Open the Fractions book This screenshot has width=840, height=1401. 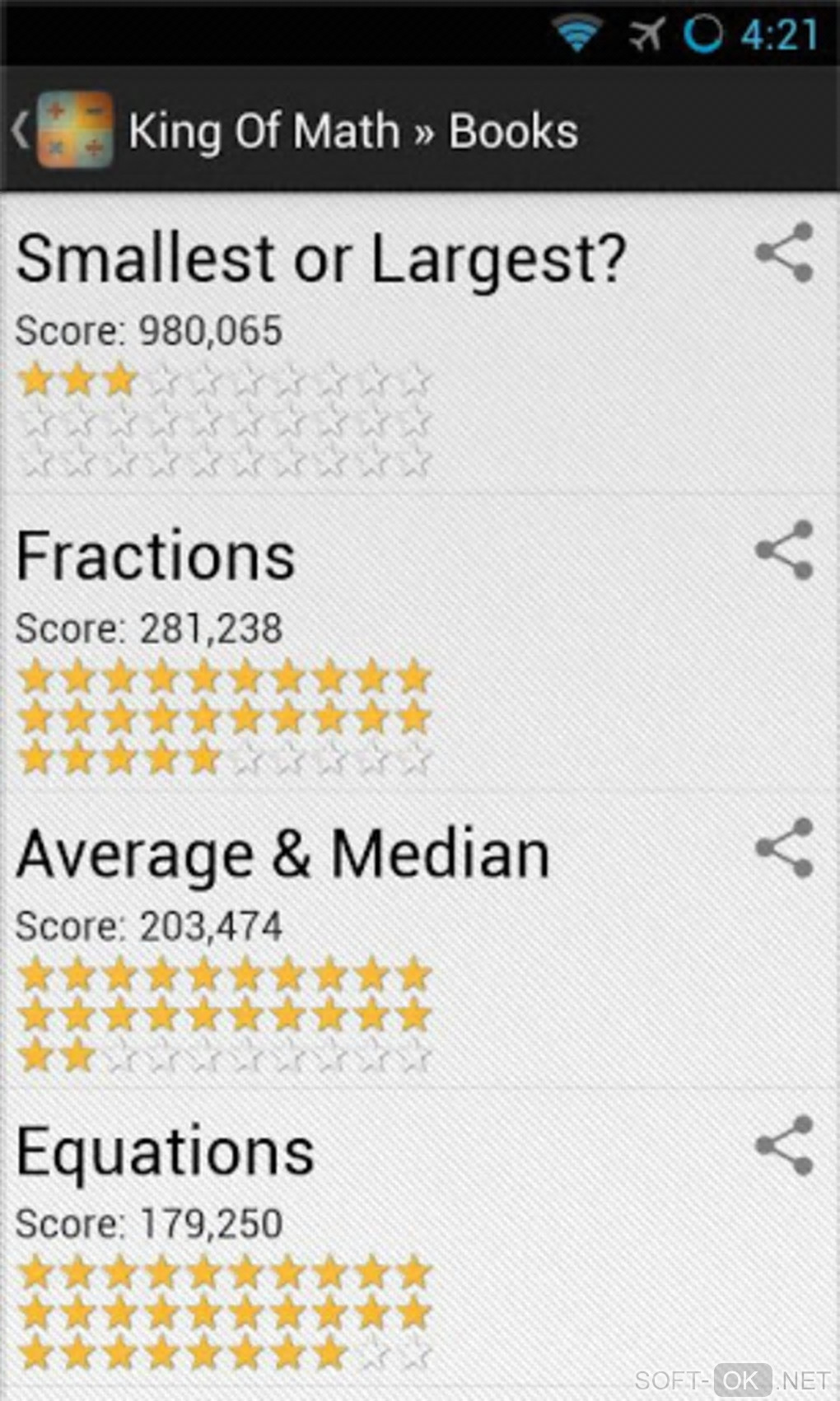click(x=156, y=558)
